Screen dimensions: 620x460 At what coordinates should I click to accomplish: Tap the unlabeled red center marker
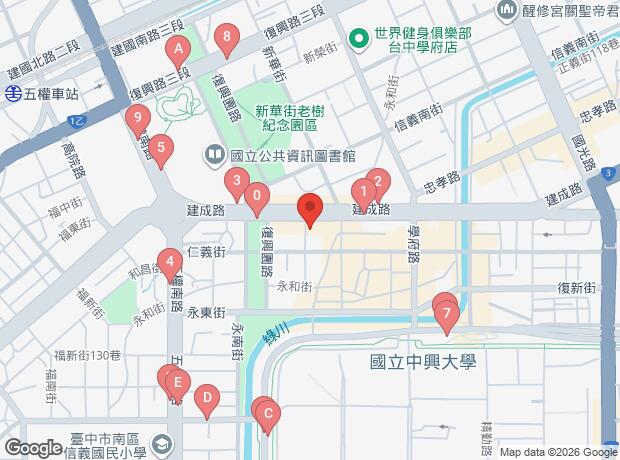310,210
